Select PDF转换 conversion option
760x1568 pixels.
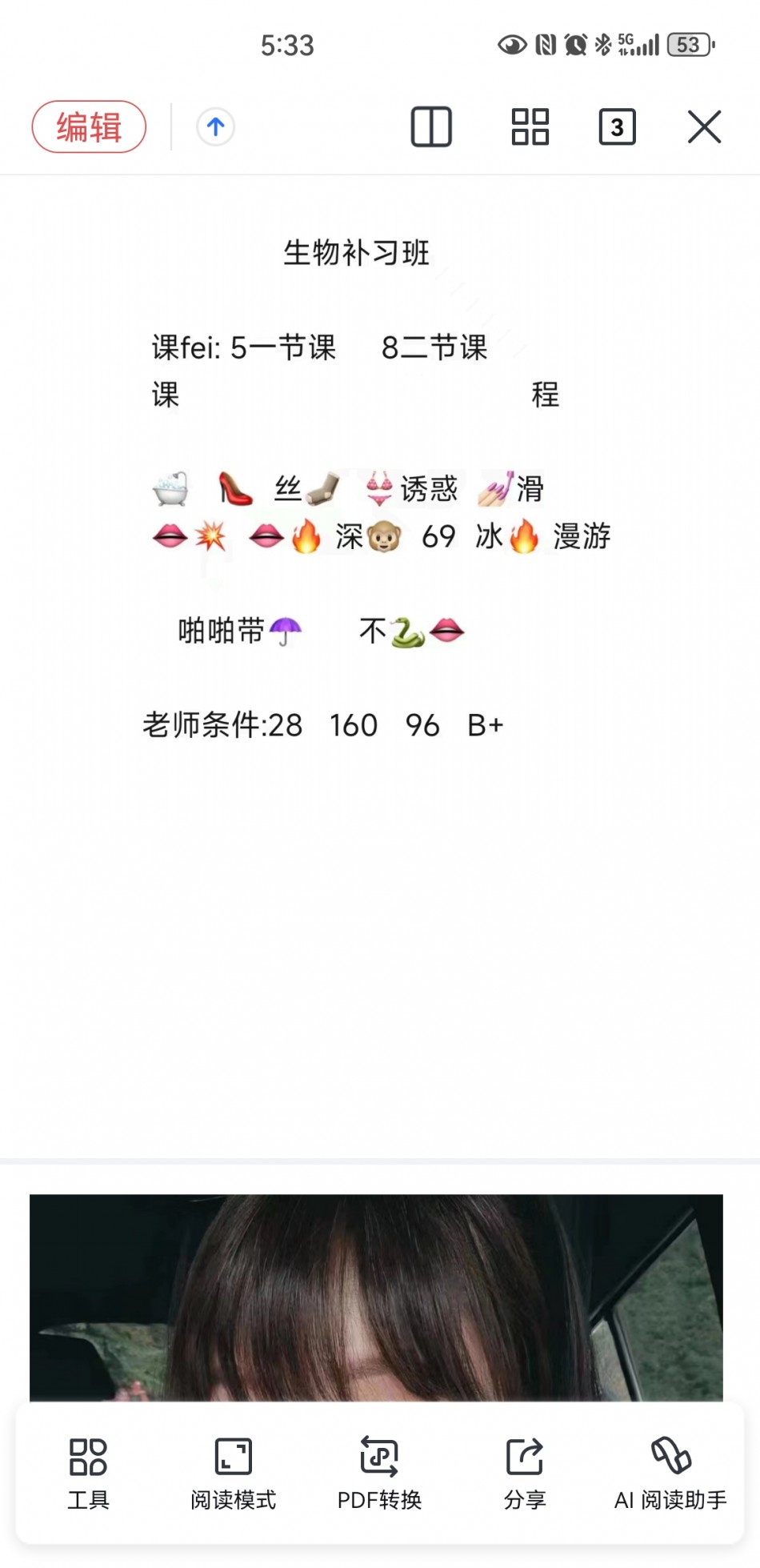379,1473
